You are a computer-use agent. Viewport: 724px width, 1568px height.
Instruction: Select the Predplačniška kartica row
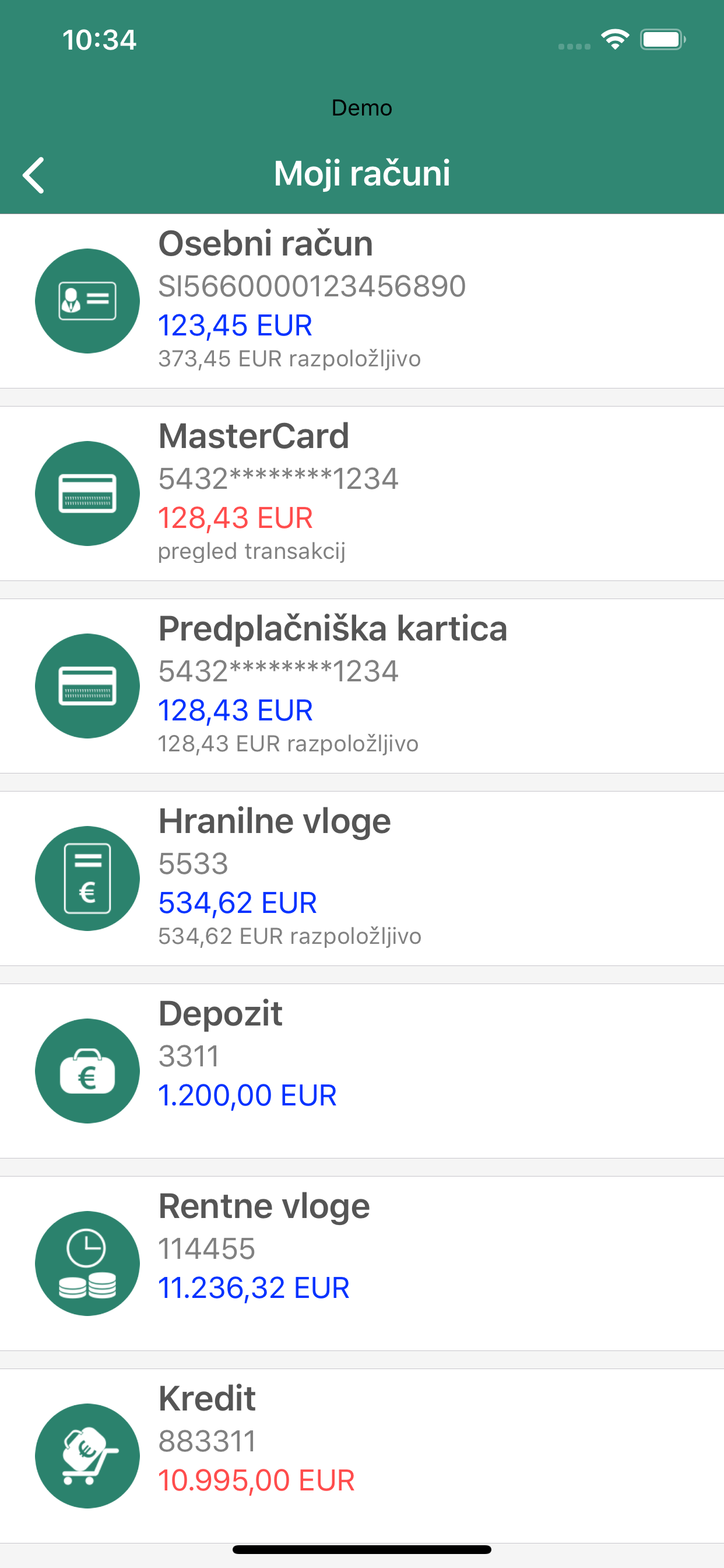(x=362, y=685)
